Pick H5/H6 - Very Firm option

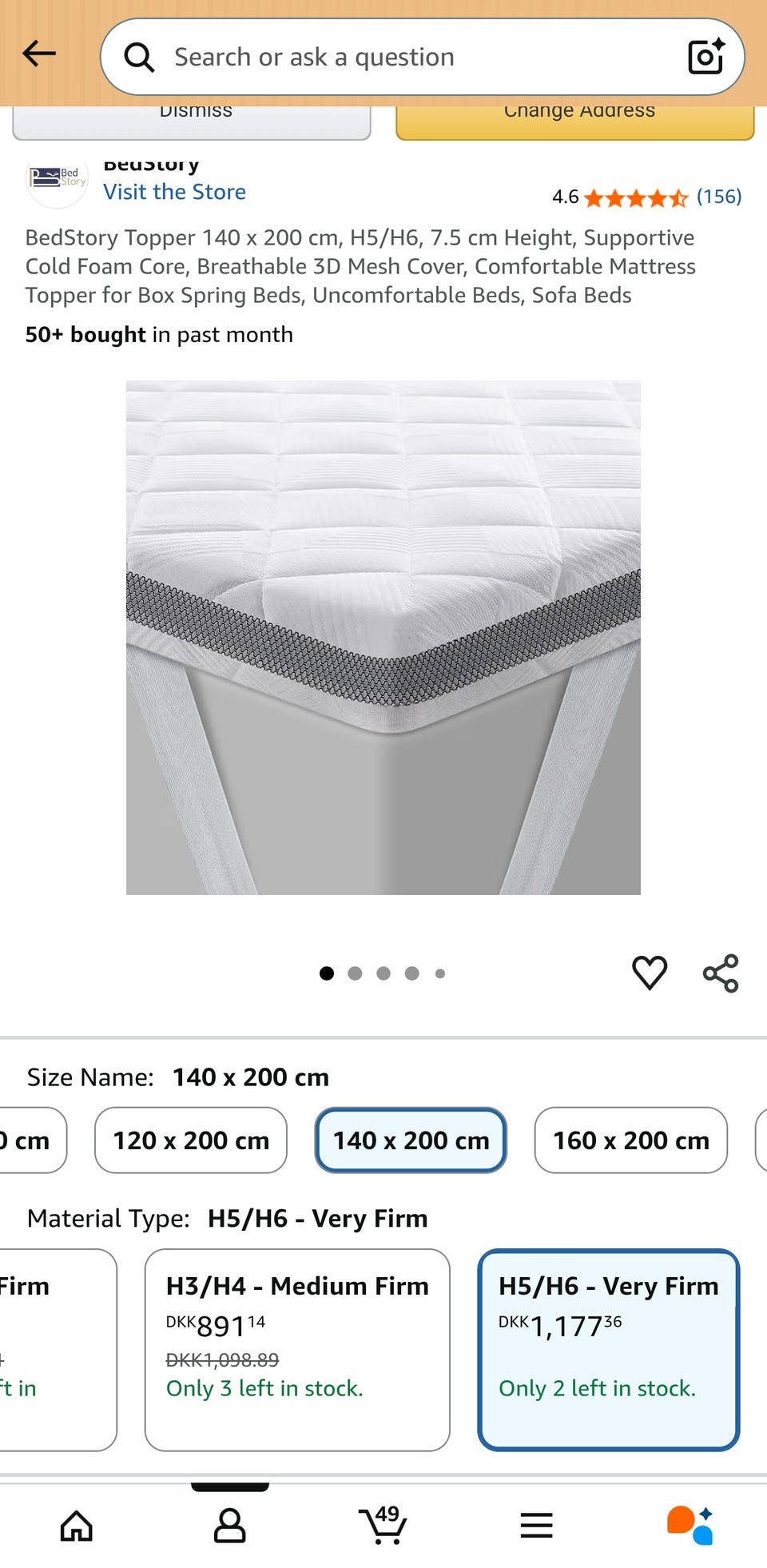tap(609, 1350)
